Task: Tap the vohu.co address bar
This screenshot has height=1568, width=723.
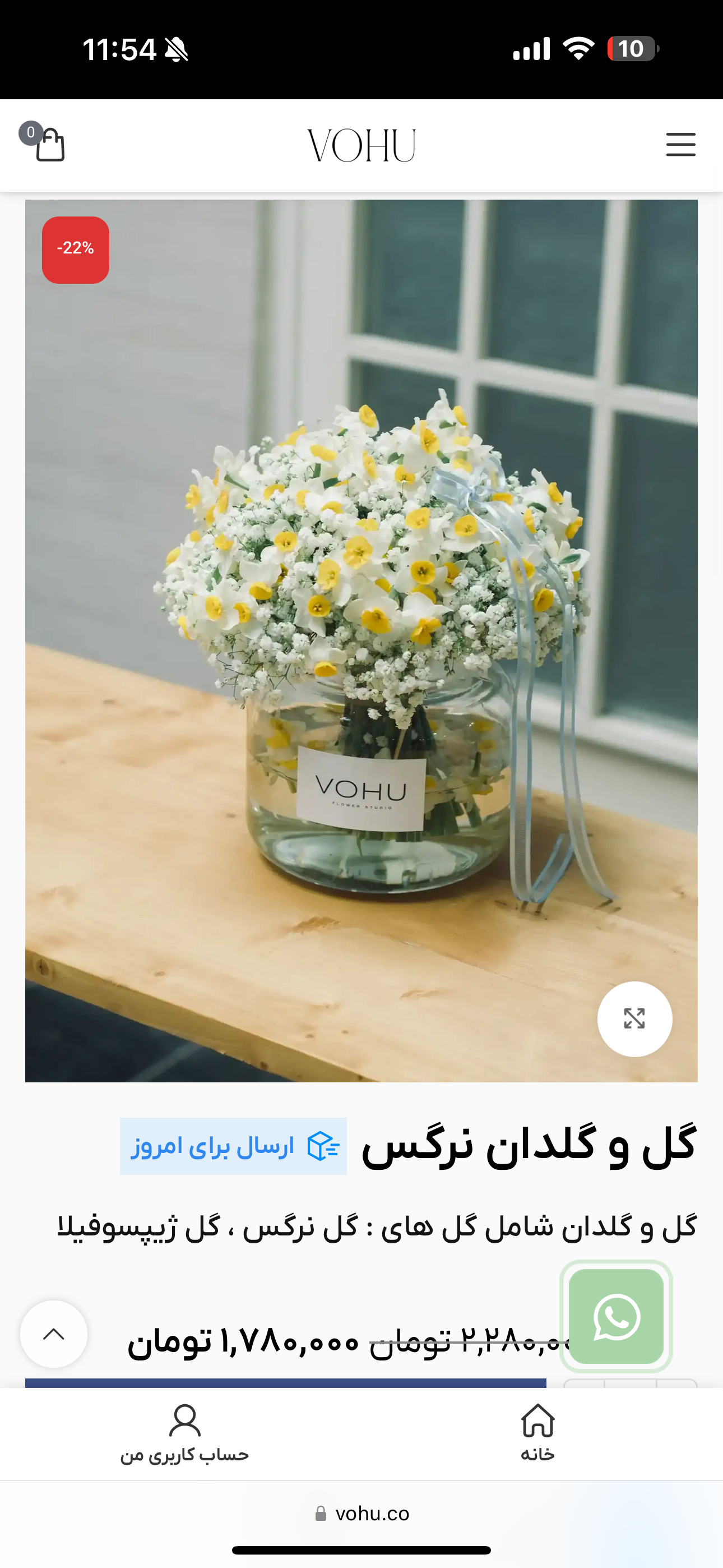Action: pyautogui.click(x=363, y=1514)
